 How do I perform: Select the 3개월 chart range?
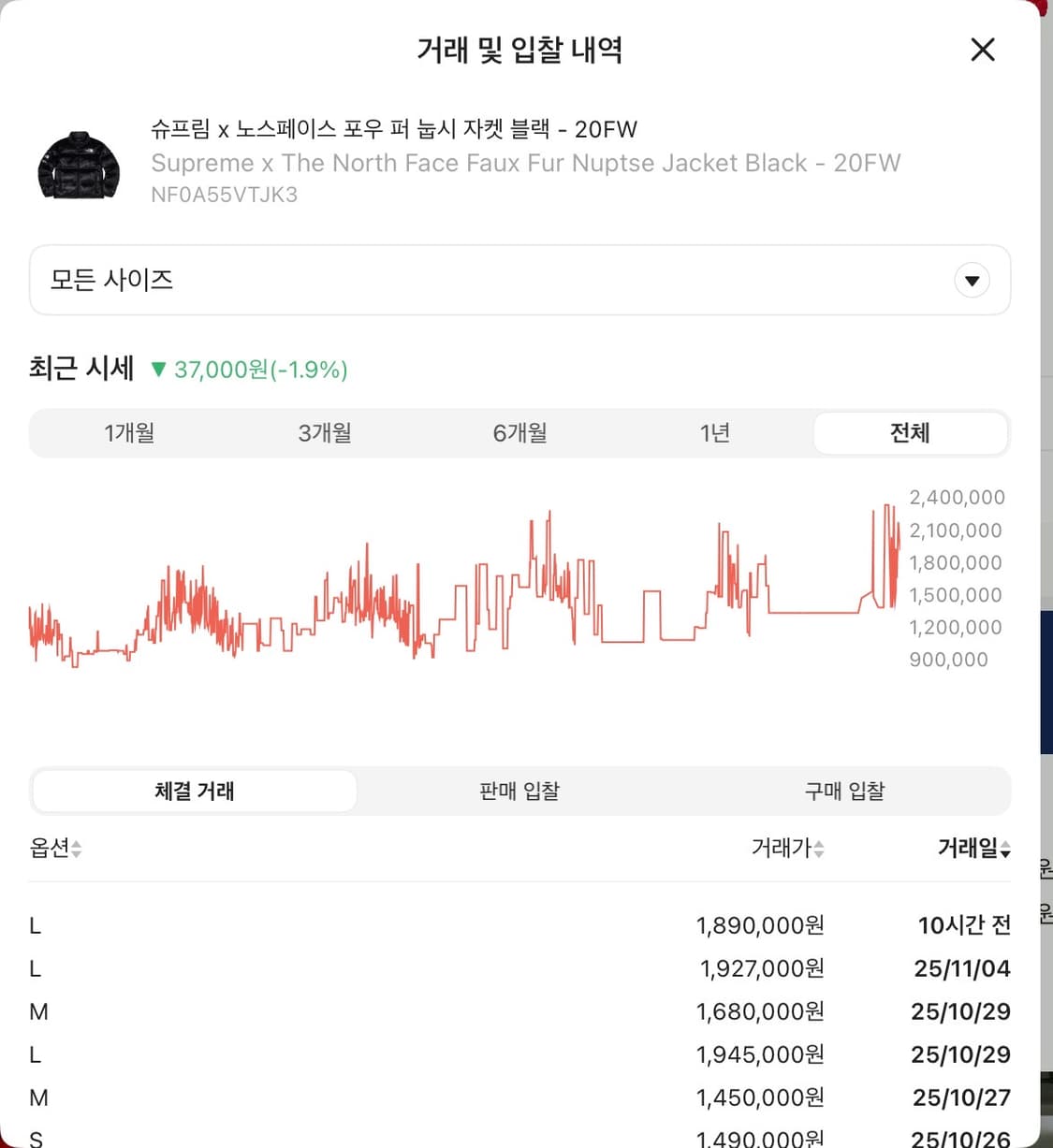click(x=324, y=432)
